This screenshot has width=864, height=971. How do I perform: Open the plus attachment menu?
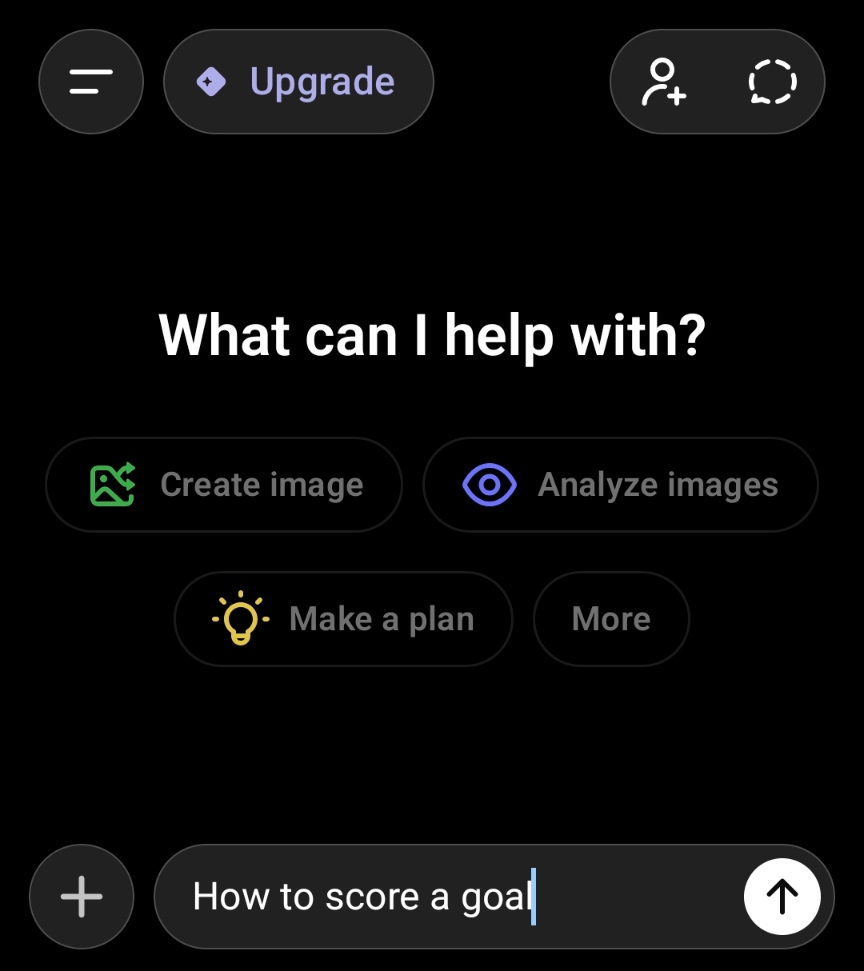pos(82,896)
